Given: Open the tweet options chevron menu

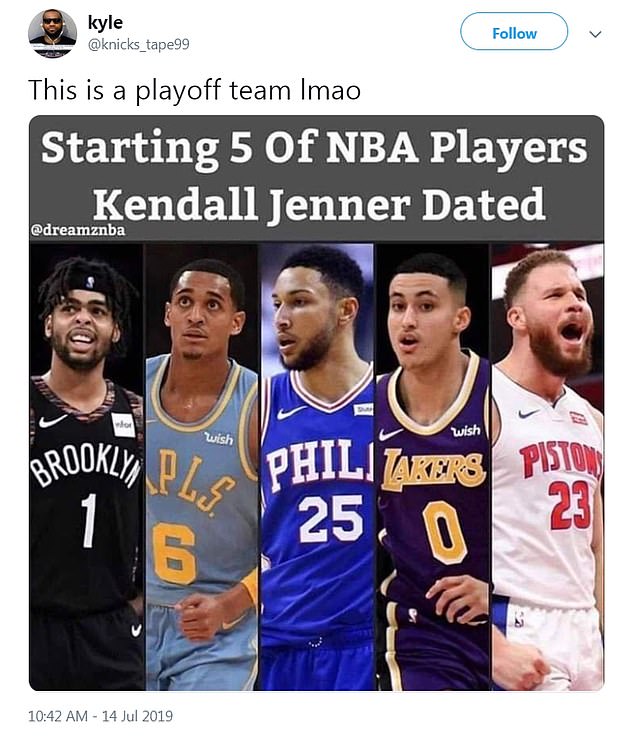Looking at the screenshot, I should coord(596,34).
